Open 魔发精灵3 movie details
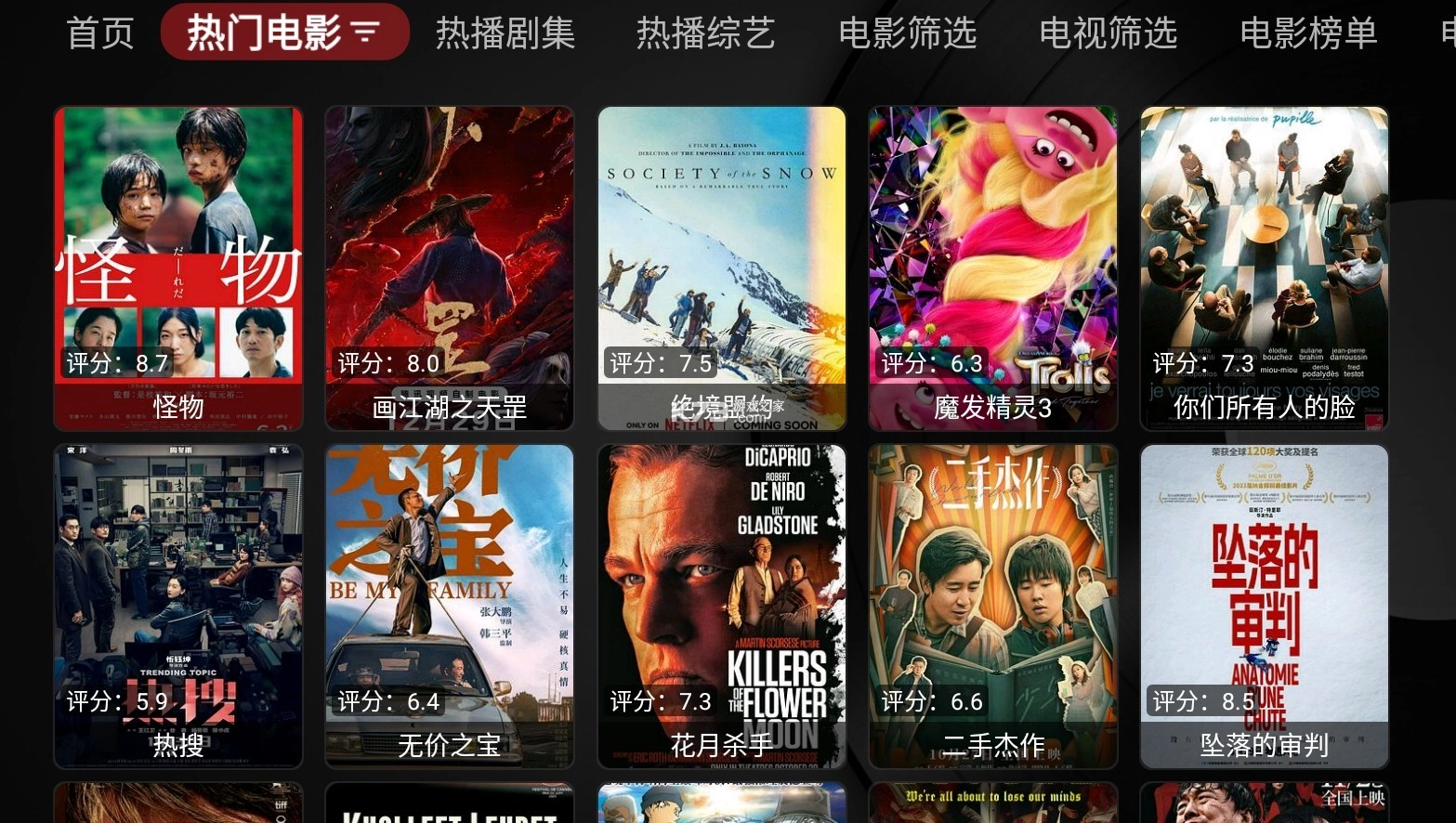1456x823 pixels. 993,268
